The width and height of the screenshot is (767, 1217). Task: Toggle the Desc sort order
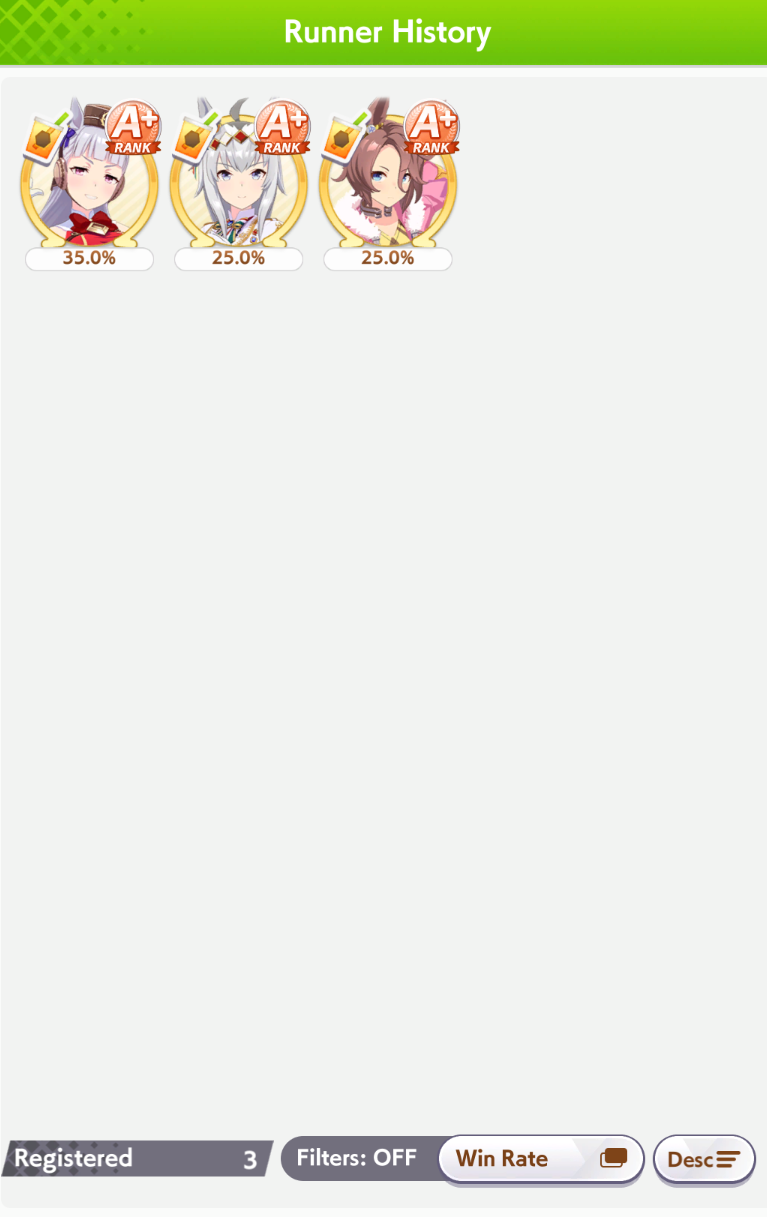tap(704, 1160)
